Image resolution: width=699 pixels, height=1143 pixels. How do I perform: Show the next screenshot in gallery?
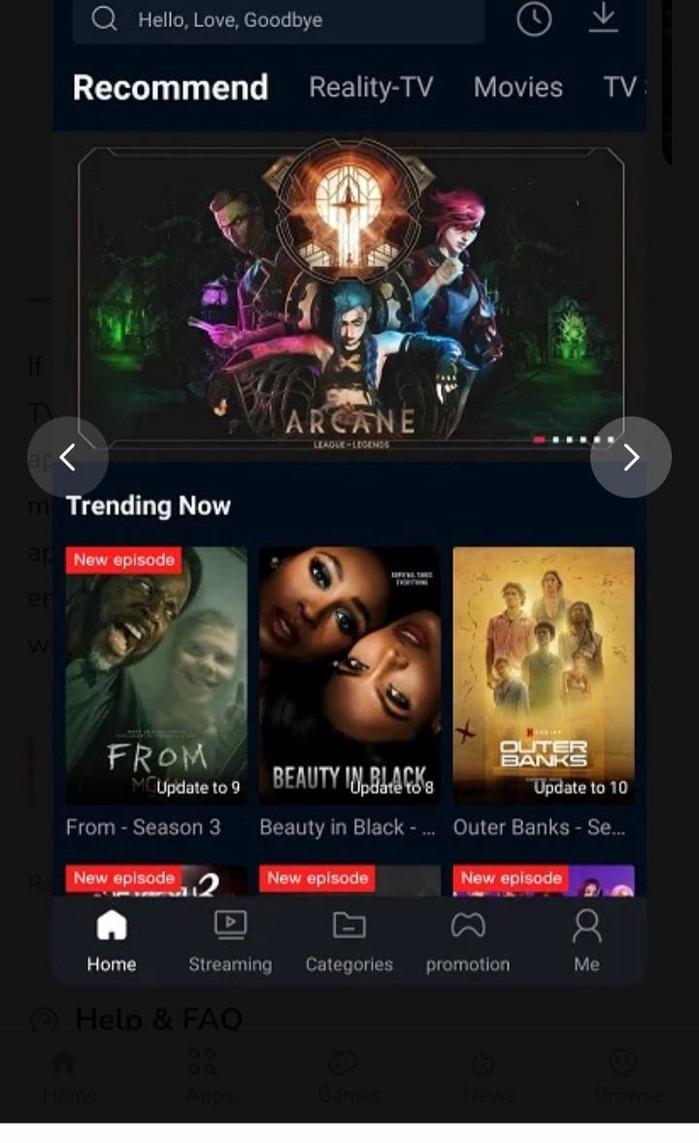631,457
